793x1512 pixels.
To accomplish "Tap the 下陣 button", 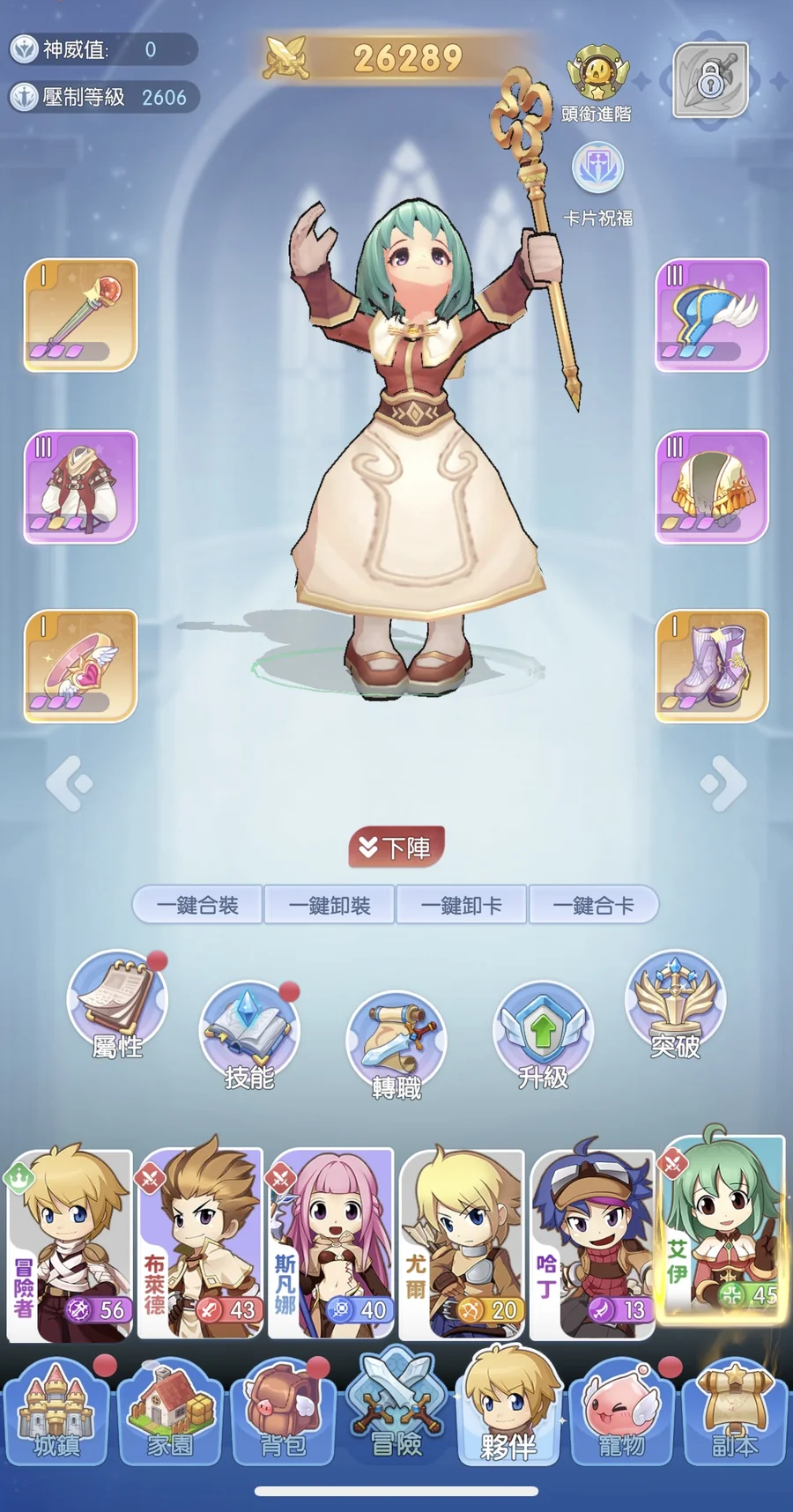I will pos(396,848).
